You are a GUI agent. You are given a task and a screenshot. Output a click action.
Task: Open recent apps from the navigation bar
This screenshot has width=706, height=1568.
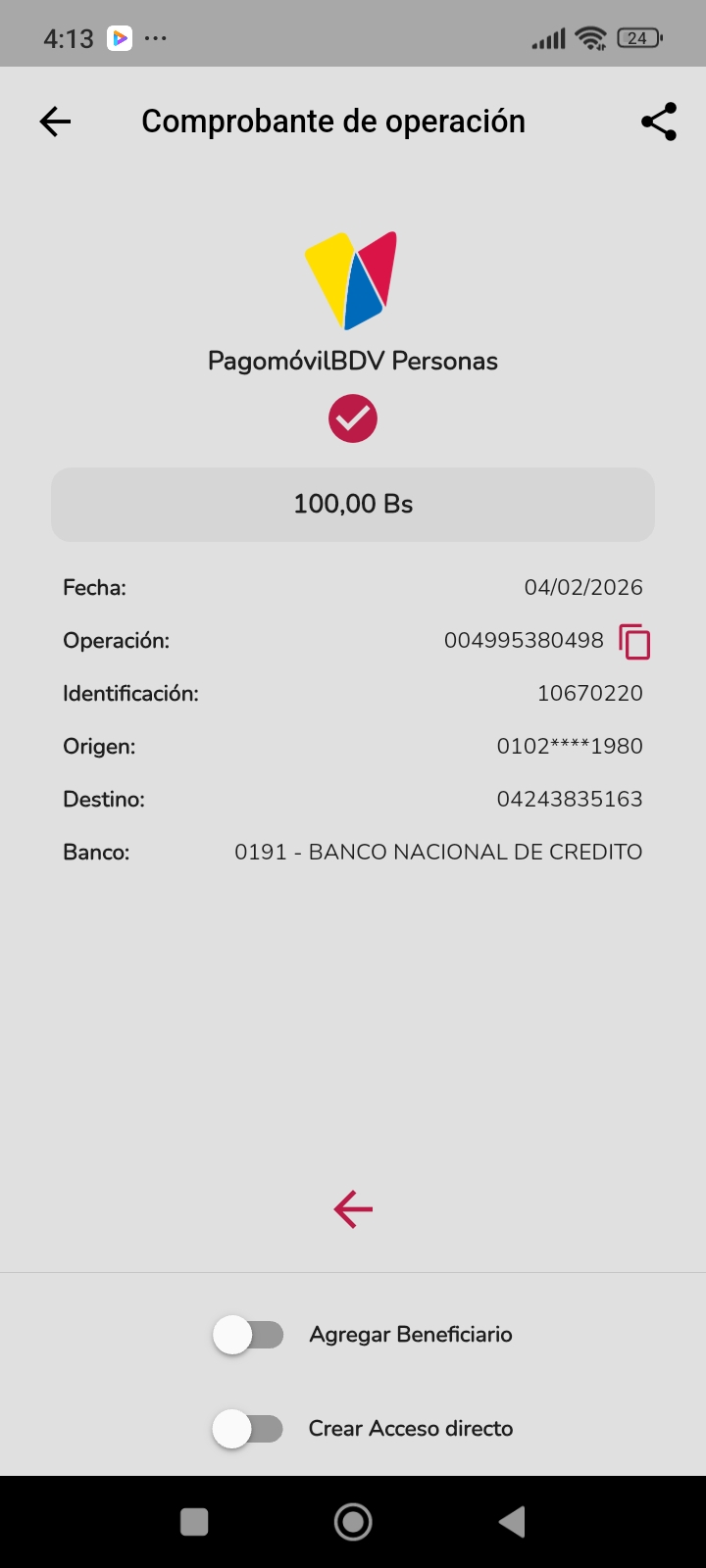(x=194, y=1522)
